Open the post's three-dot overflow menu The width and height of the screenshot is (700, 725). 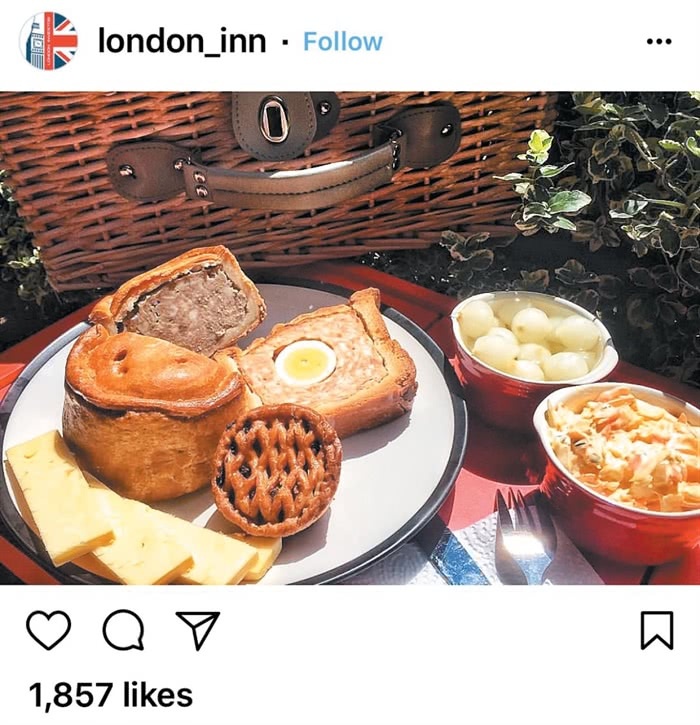click(659, 42)
